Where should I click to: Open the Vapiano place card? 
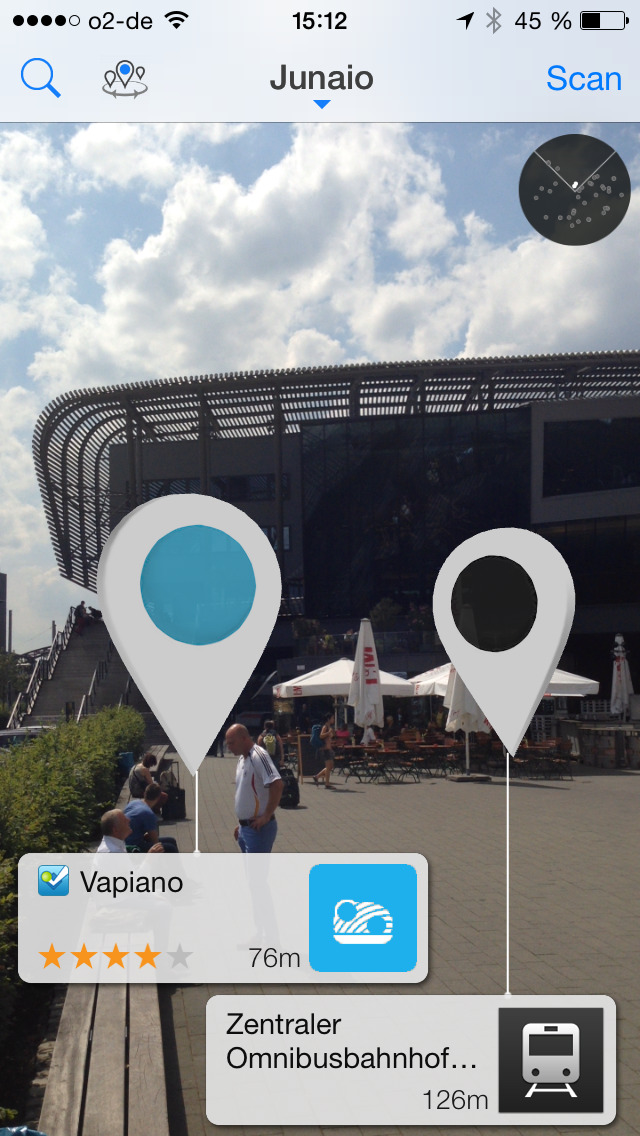(222, 917)
